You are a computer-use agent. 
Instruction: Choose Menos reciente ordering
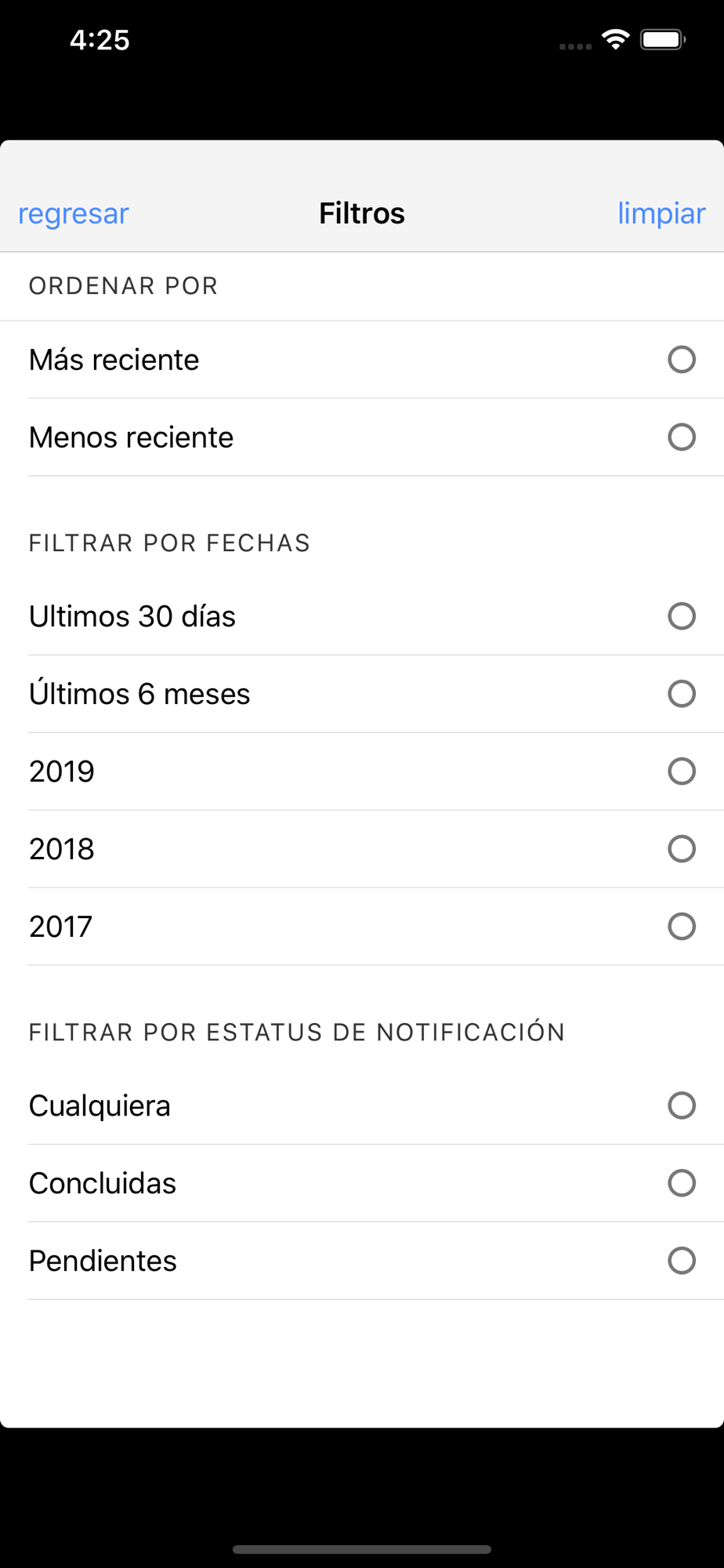pyautogui.click(x=362, y=437)
